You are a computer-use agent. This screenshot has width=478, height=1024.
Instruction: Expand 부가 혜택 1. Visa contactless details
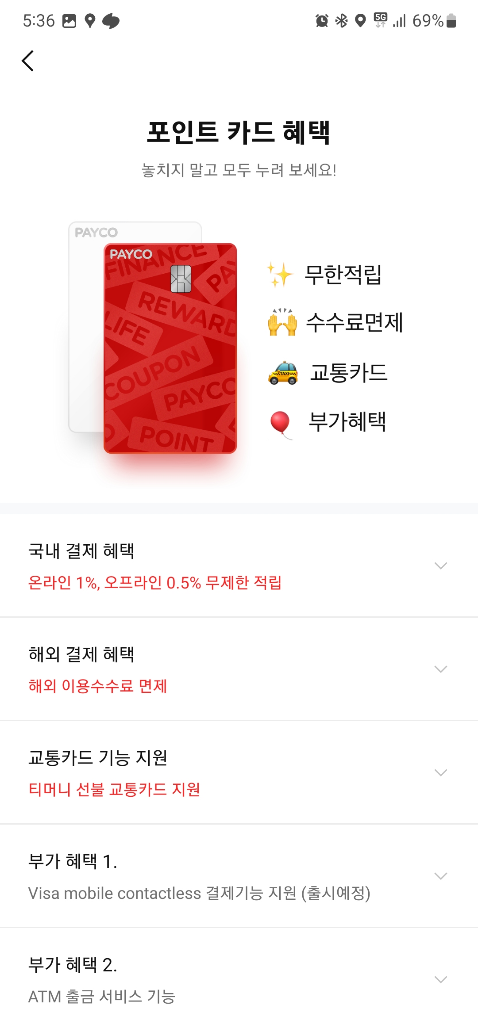tap(239, 876)
